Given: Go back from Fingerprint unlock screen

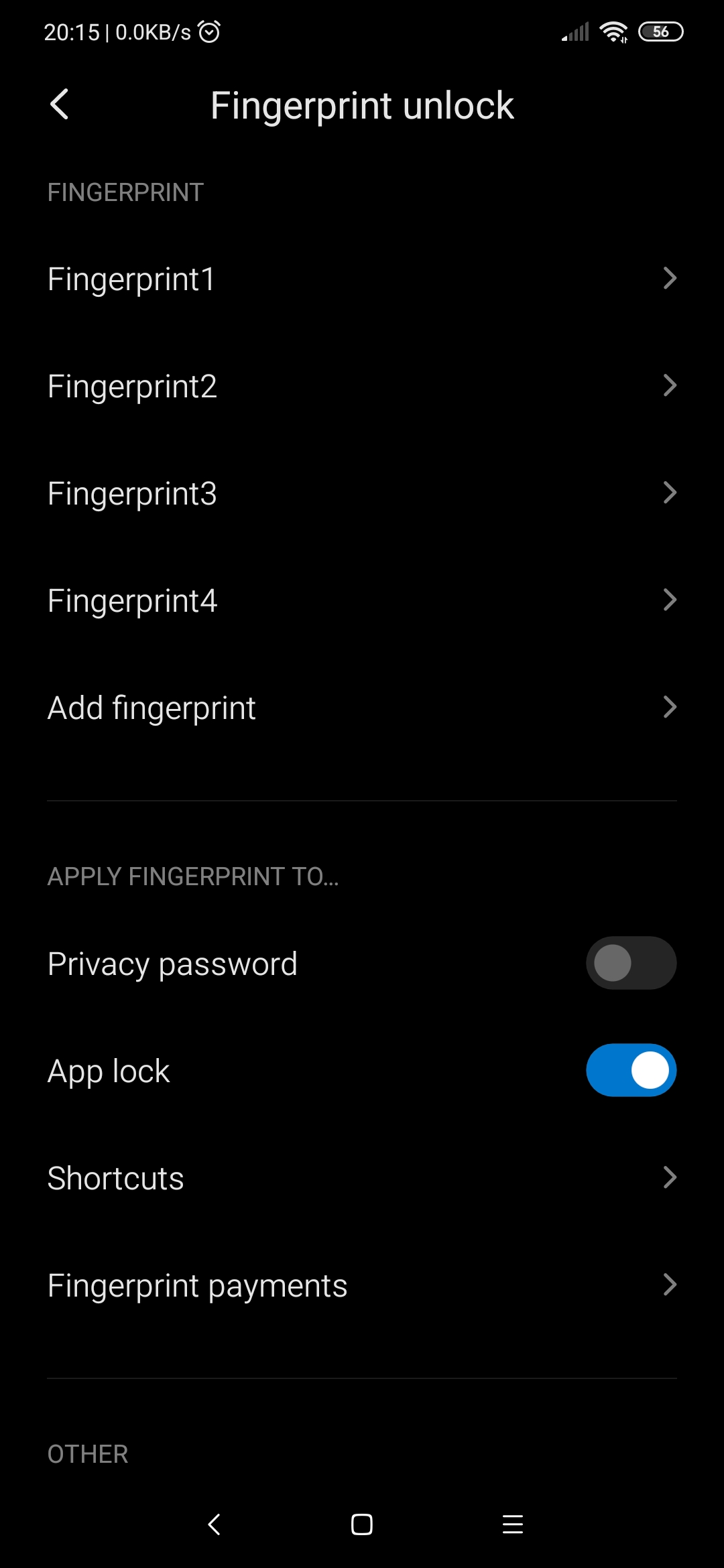Looking at the screenshot, I should click(x=60, y=105).
